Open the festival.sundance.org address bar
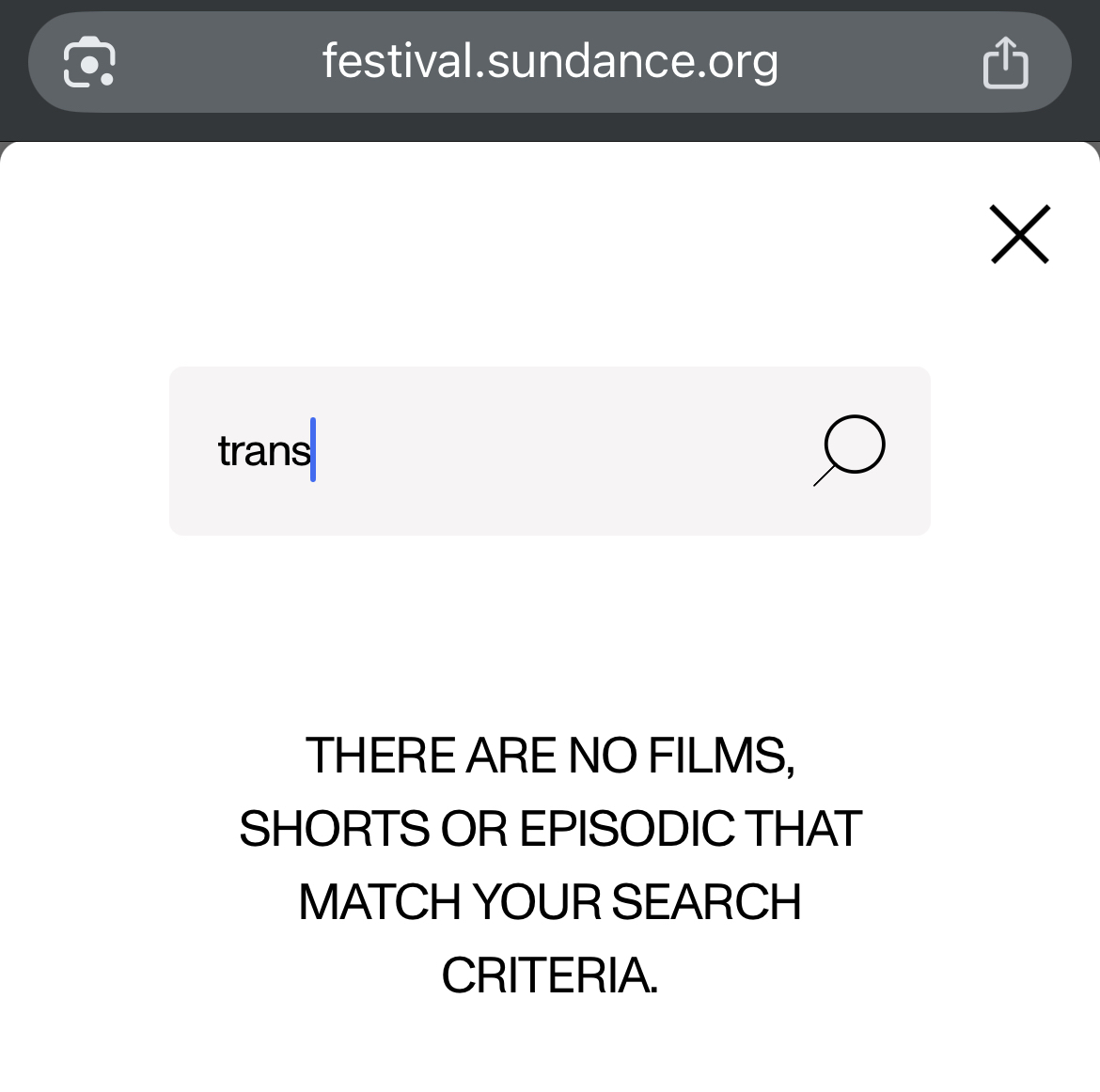The height and width of the screenshot is (1092, 1100). click(x=550, y=62)
